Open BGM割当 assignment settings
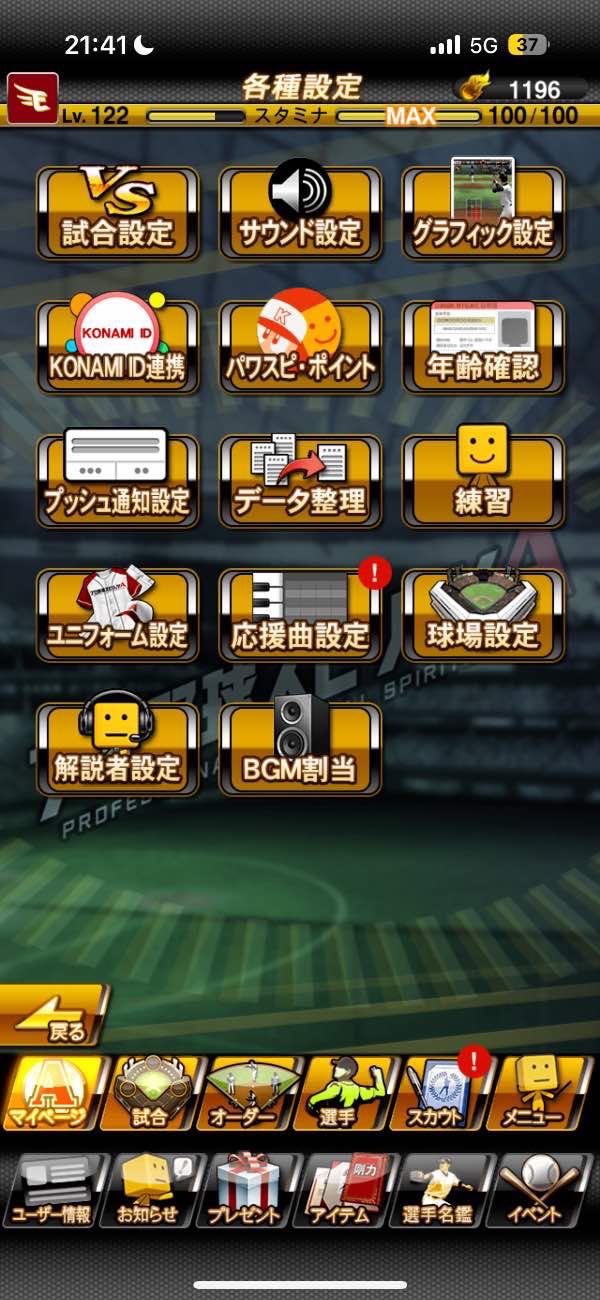Image resolution: width=600 pixels, height=1300 pixels. coord(300,749)
